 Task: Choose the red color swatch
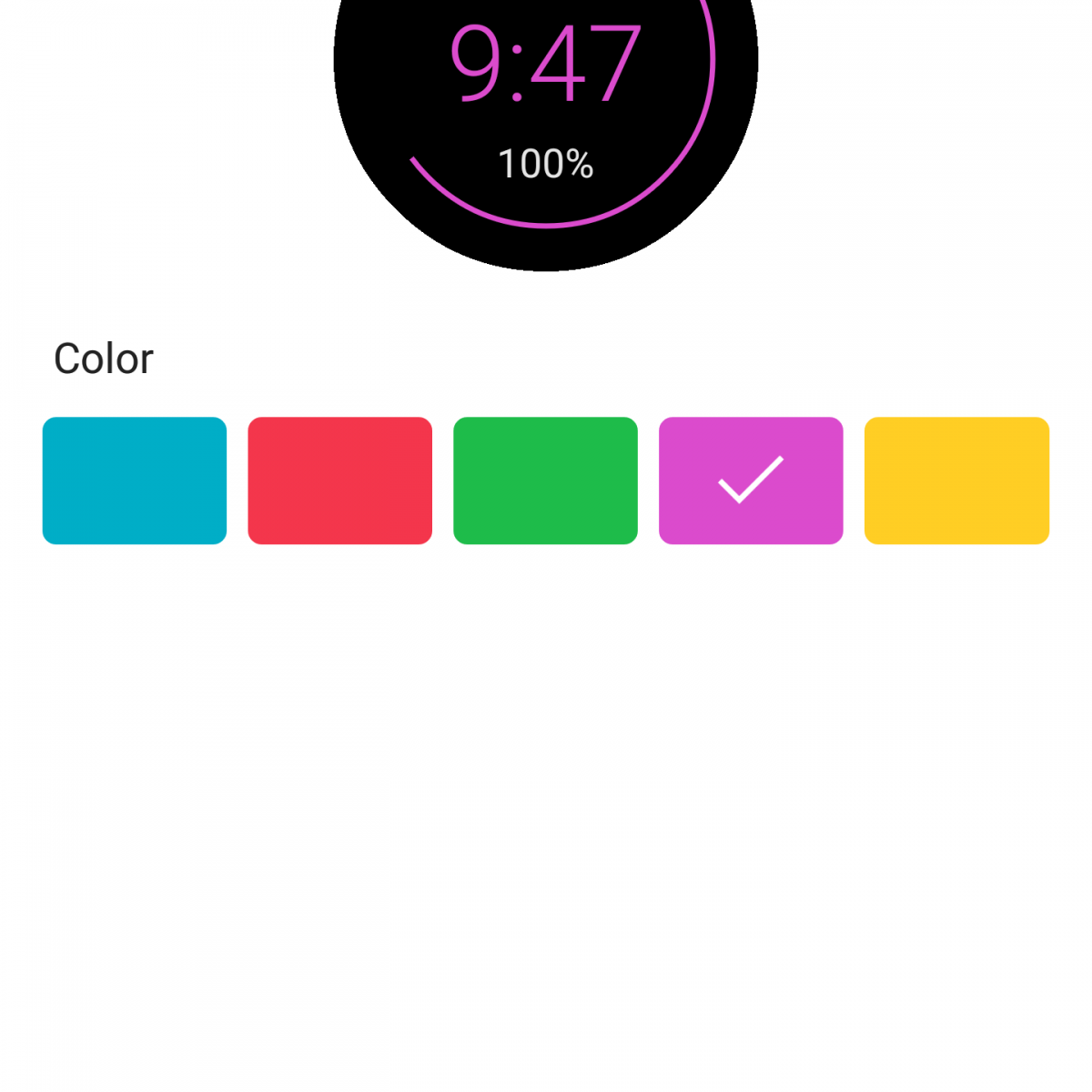point(339,480)
